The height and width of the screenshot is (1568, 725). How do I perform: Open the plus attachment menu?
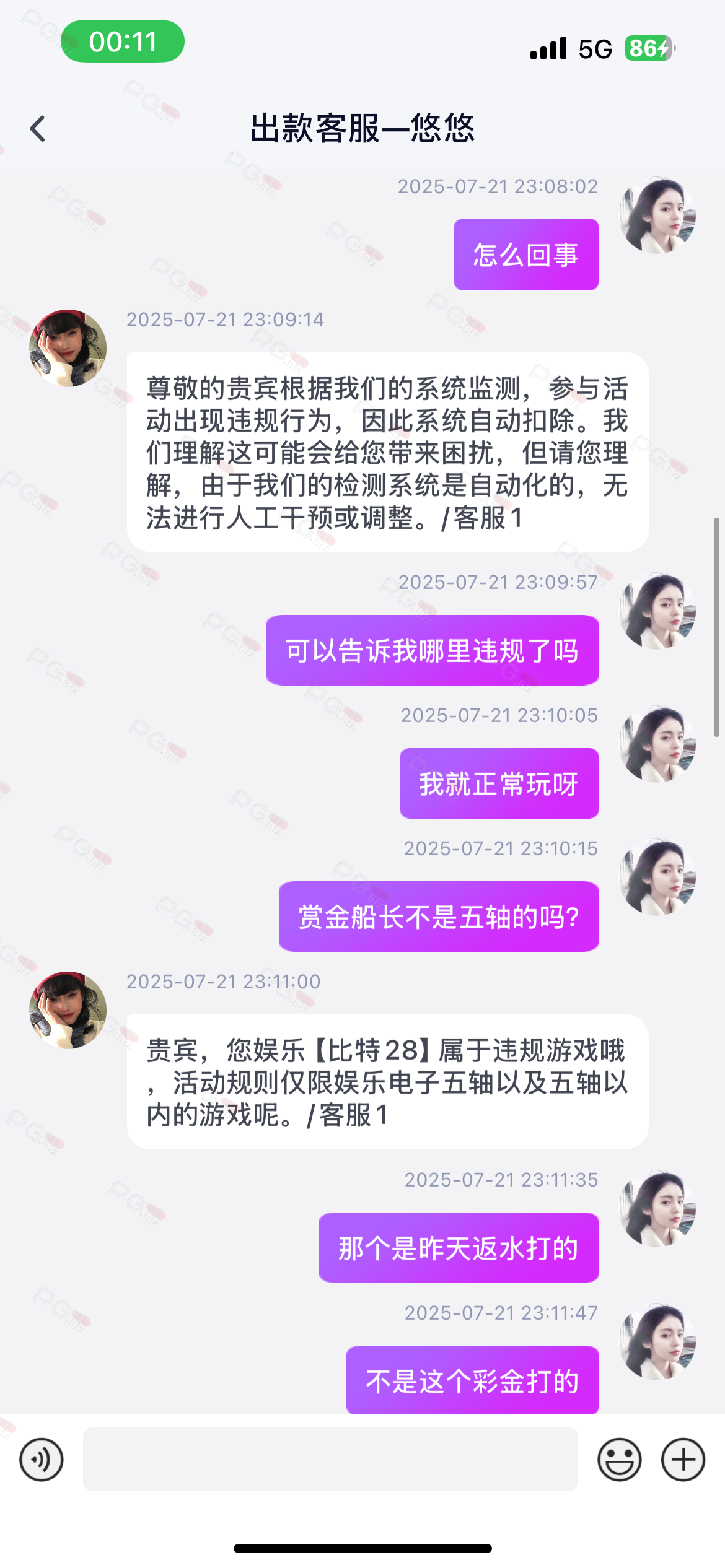(x=683, y=1460)
